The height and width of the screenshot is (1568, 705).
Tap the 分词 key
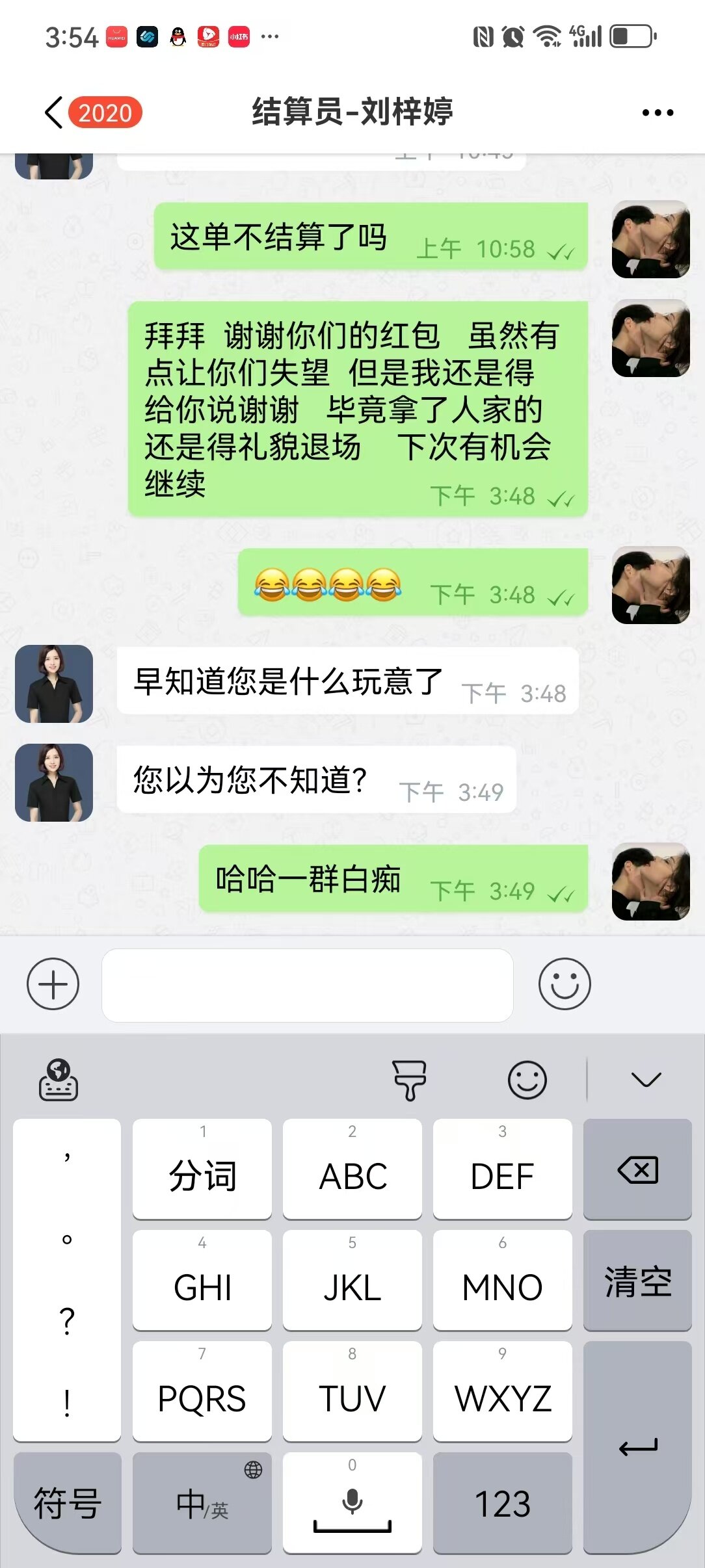(x=202, y=1169)
